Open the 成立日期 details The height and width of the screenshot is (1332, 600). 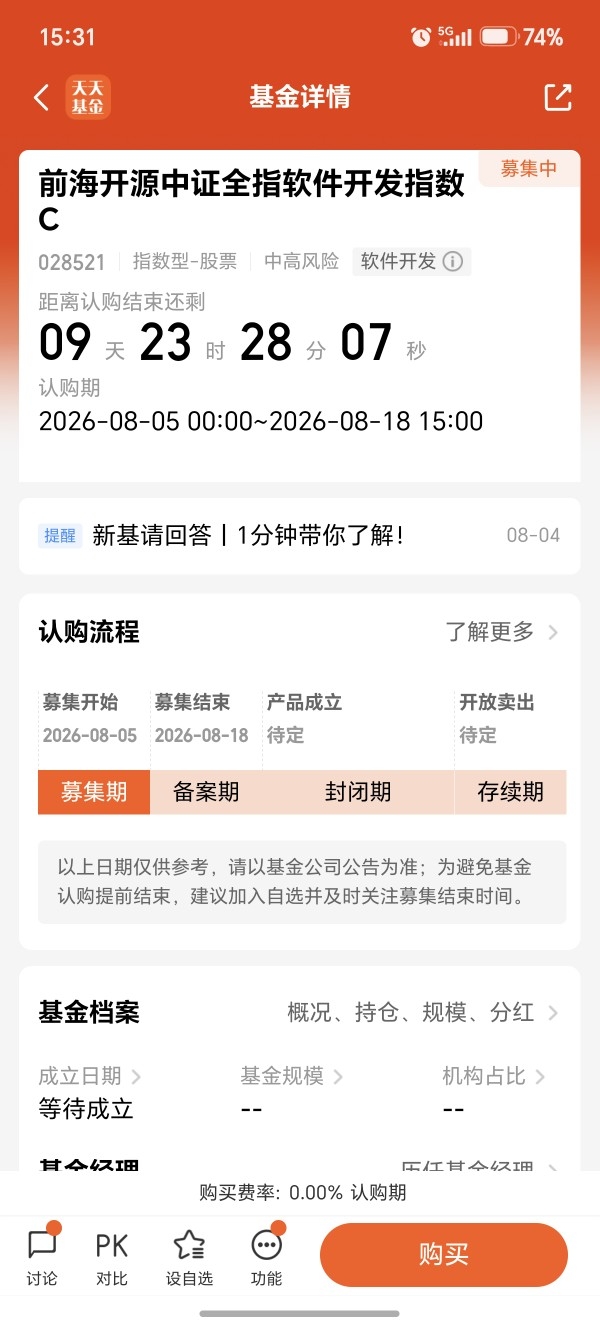(x=90, y=1077)
